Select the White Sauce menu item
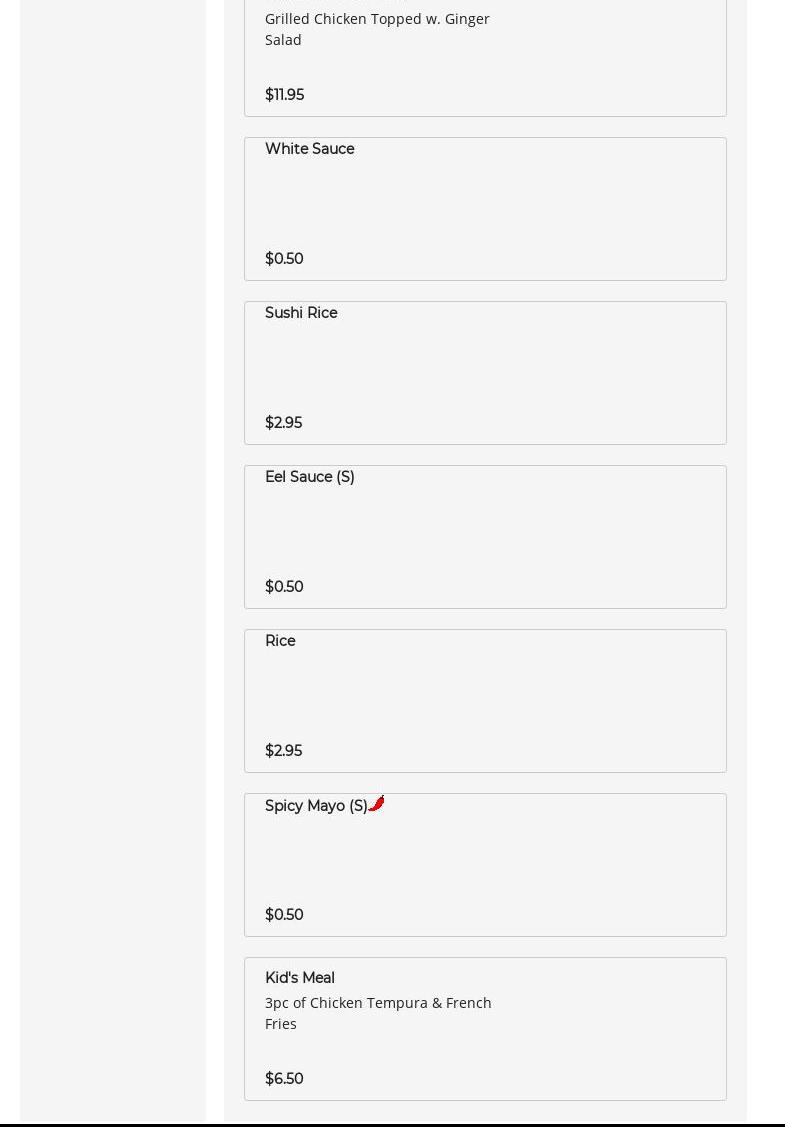 pyautogui.click(x=484, y=208)
